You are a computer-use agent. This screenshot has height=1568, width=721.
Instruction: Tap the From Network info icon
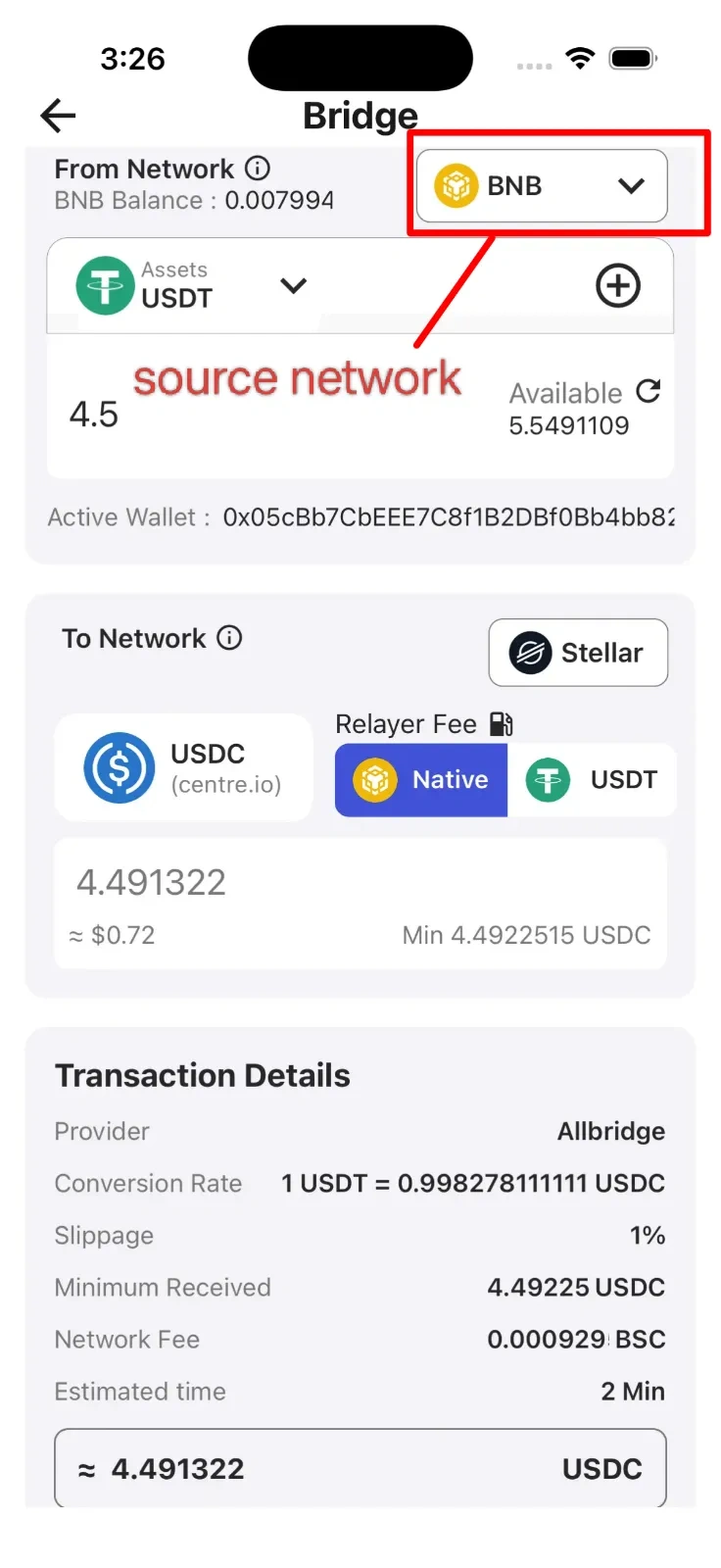[256, 169]
